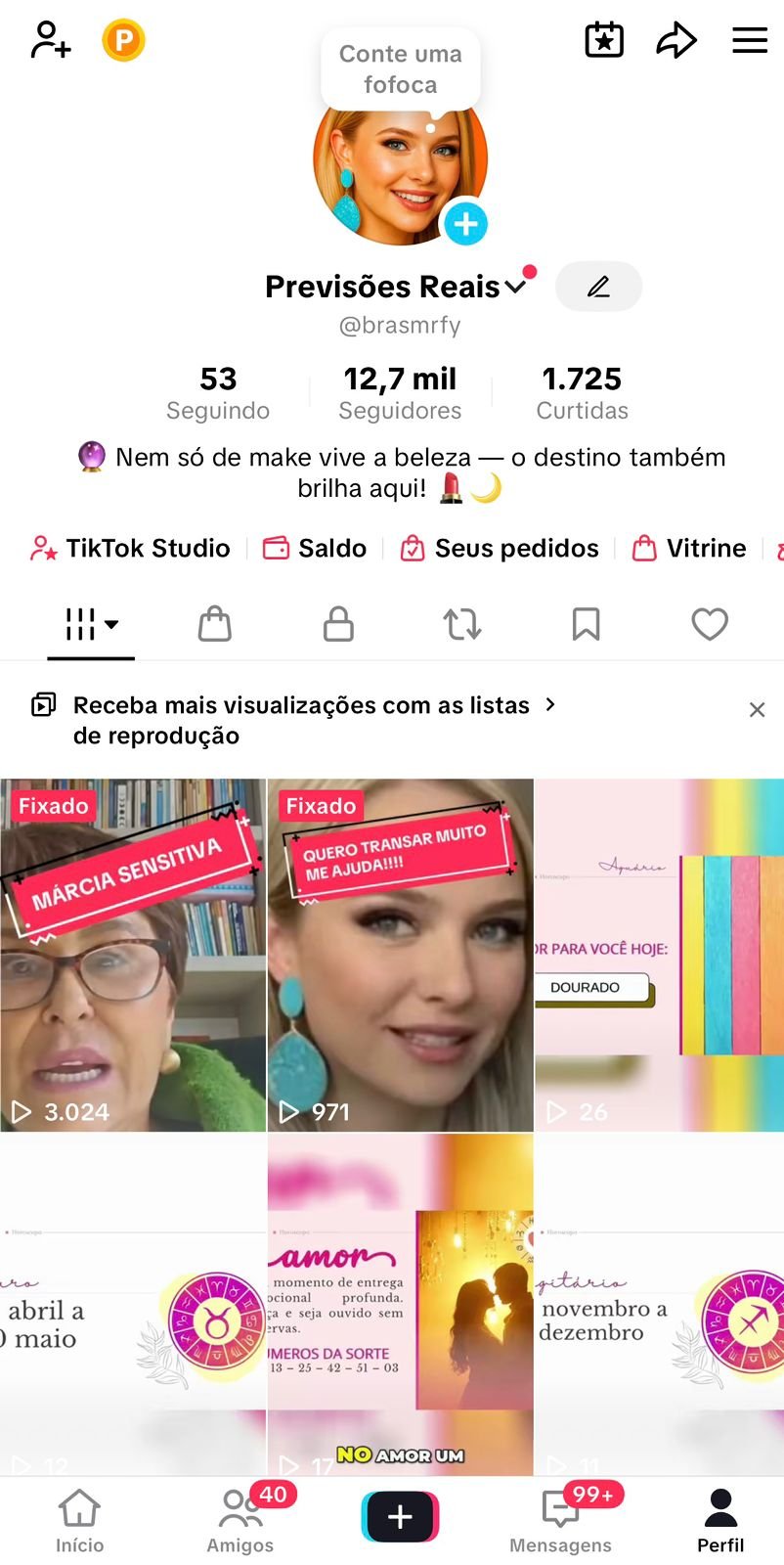784x1565 pixels.
Task: Open the hamburger menu
Action: pyautogui.click(x=750, y=40)
